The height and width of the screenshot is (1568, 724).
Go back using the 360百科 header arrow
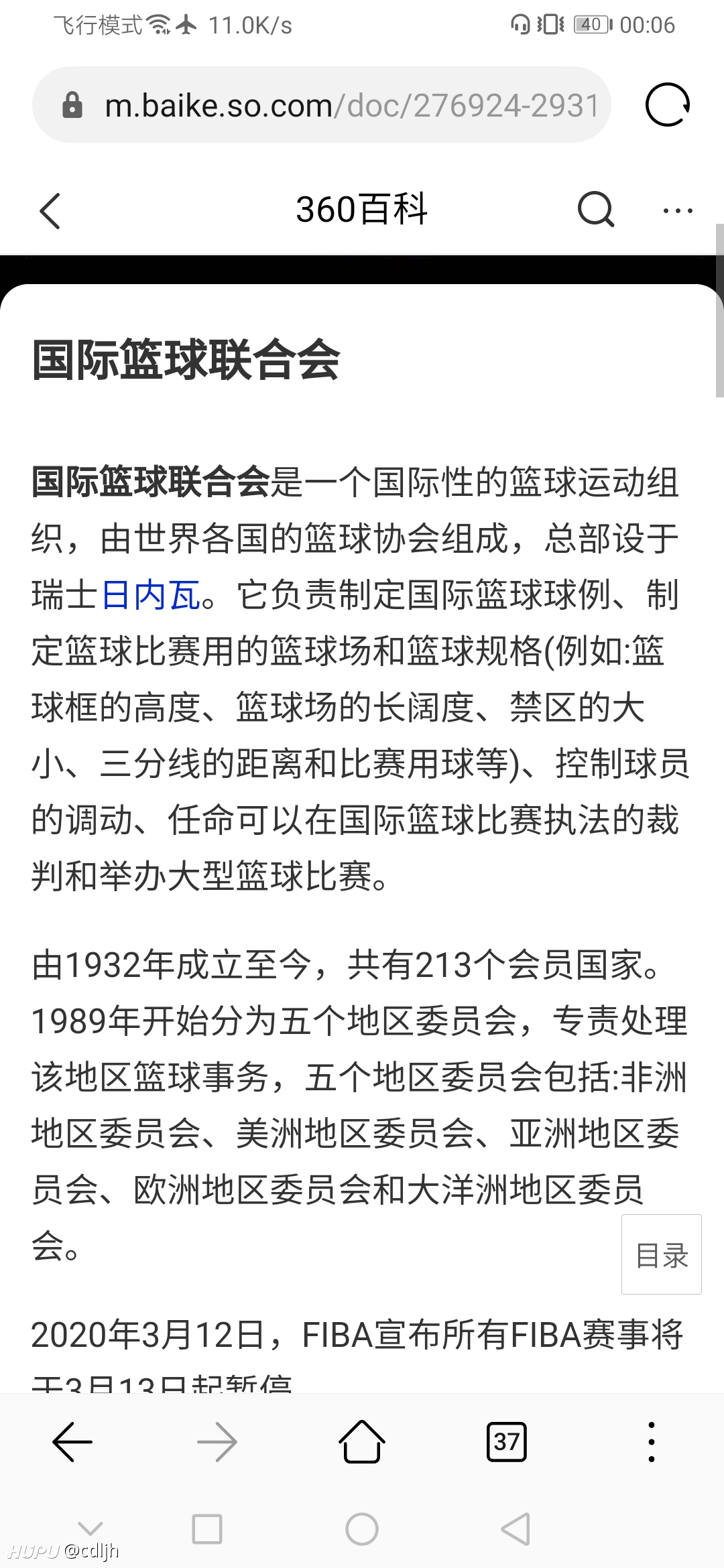51,210
